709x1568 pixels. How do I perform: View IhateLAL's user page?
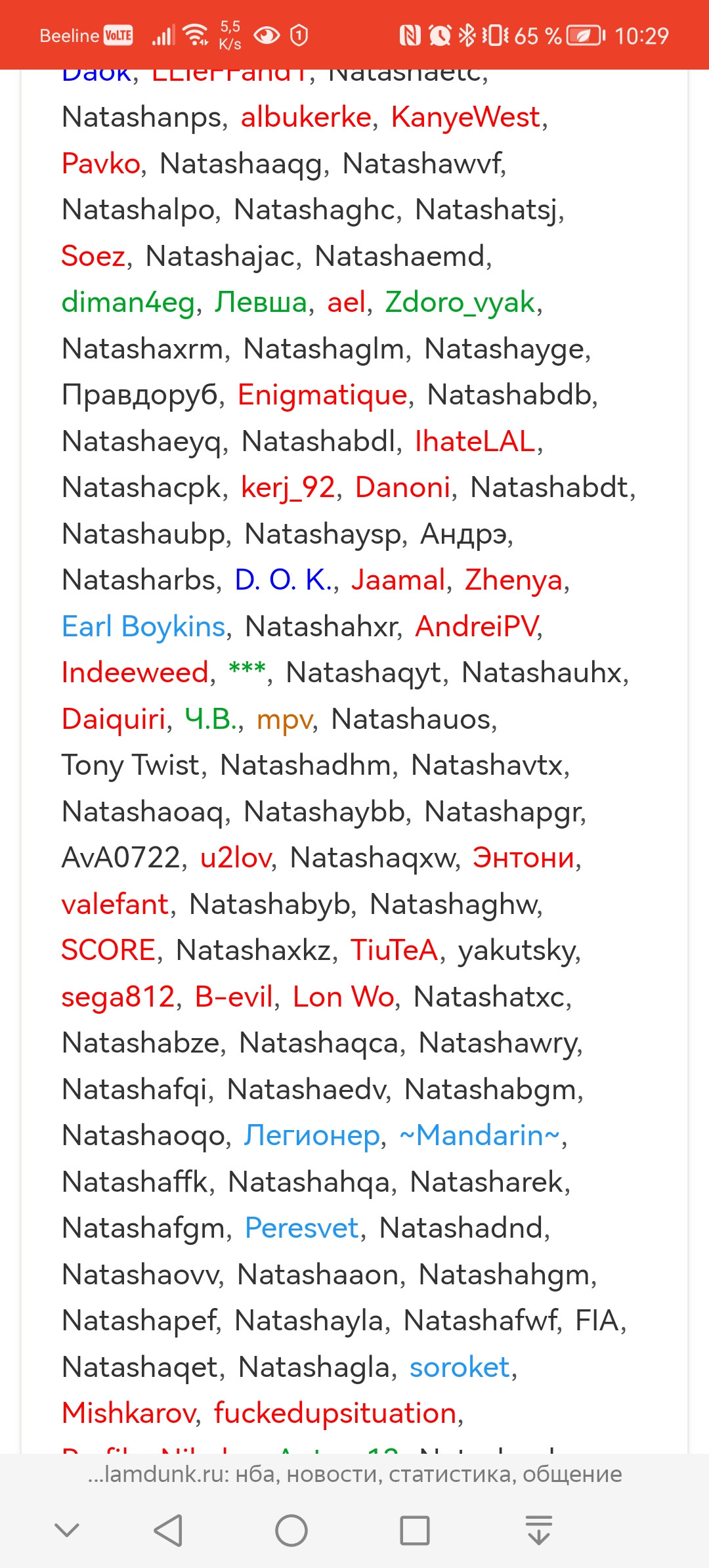475,441
